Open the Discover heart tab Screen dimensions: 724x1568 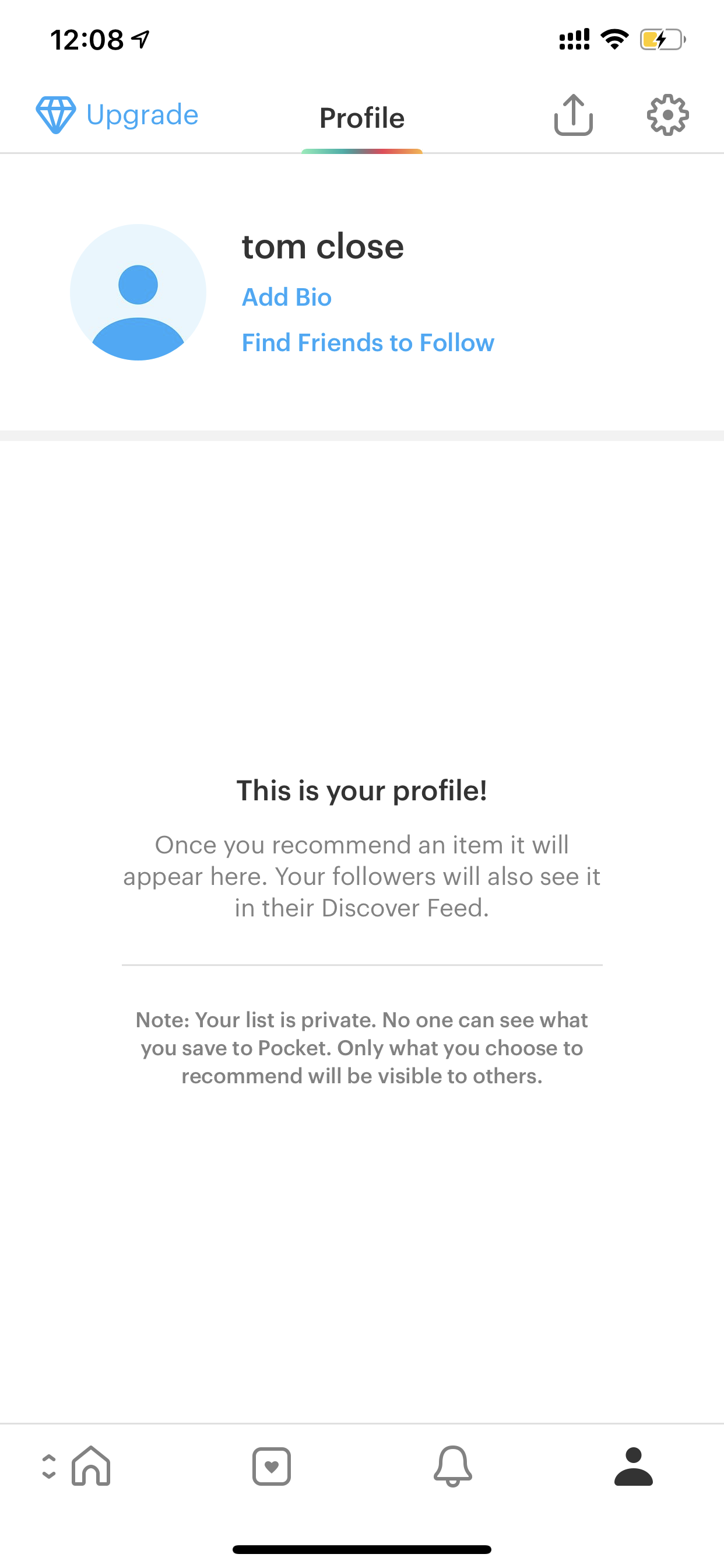pyautogui.click(x=271, y=1466)
